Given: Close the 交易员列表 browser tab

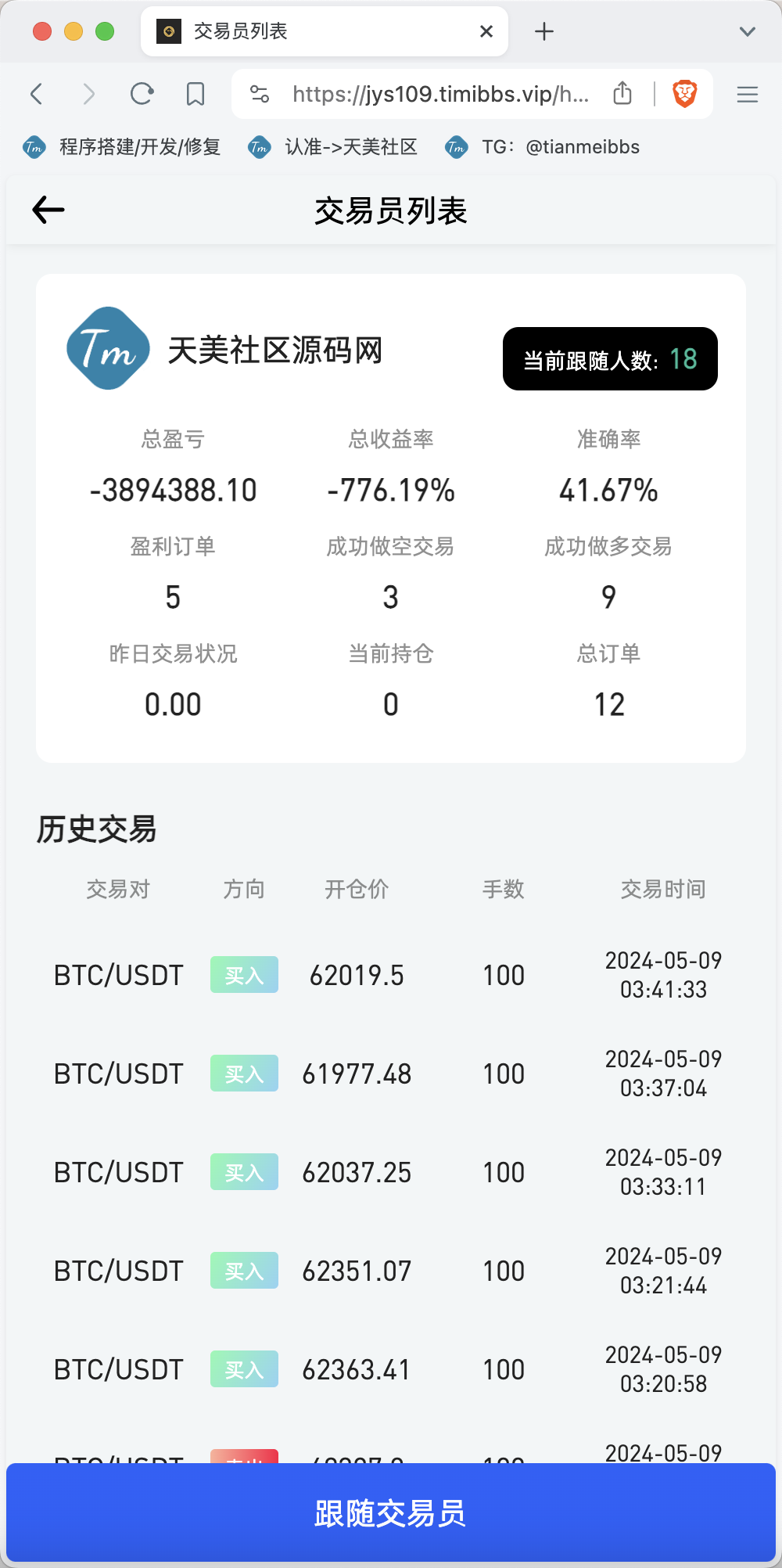Looking at the screenshot, I should coord(486,31).
